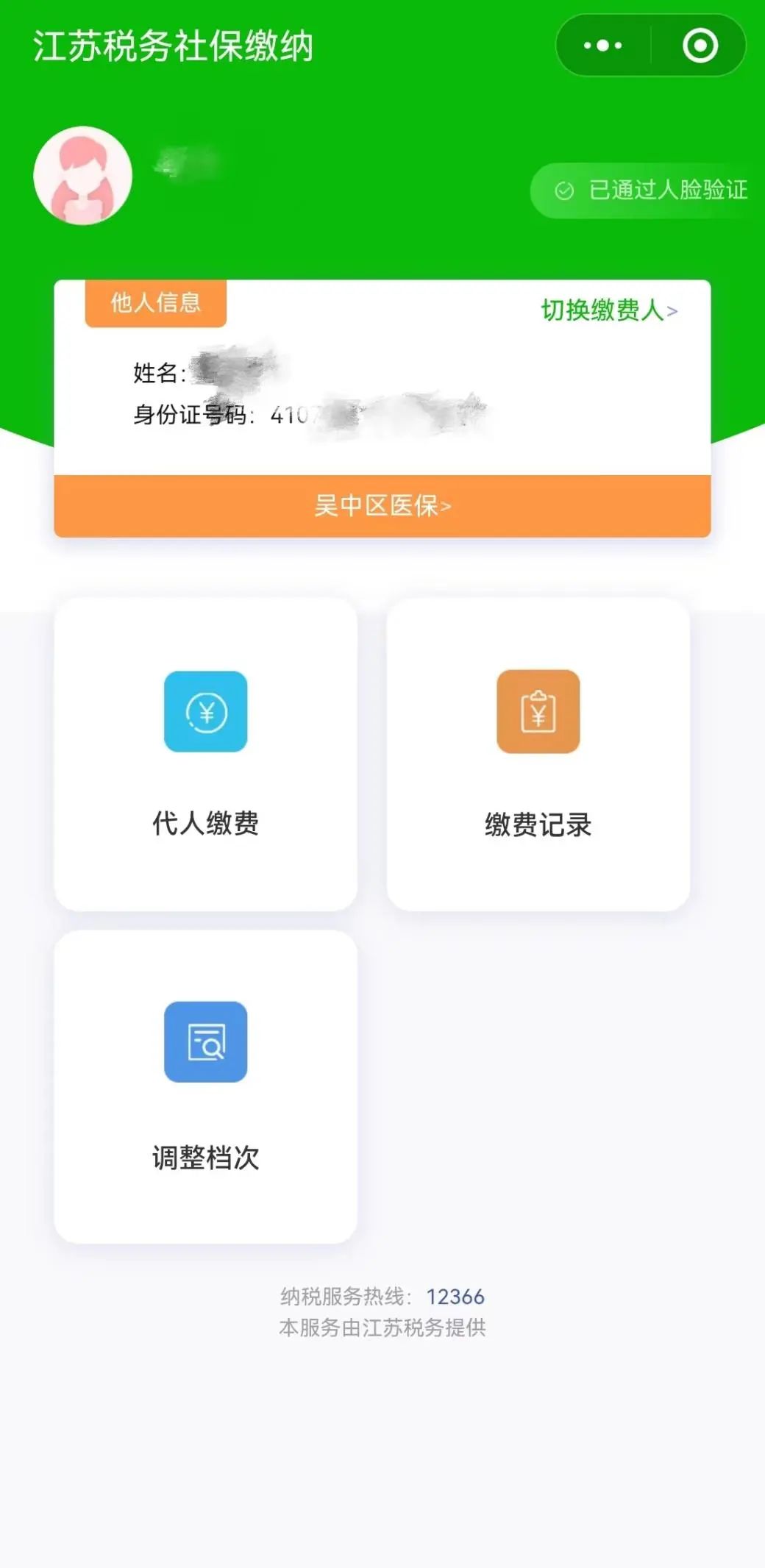The width and height of the screenshot is (765, 1568).
Task: Close the mini program with circle icon
Action: pyautogui.click(x=700, y=46)
